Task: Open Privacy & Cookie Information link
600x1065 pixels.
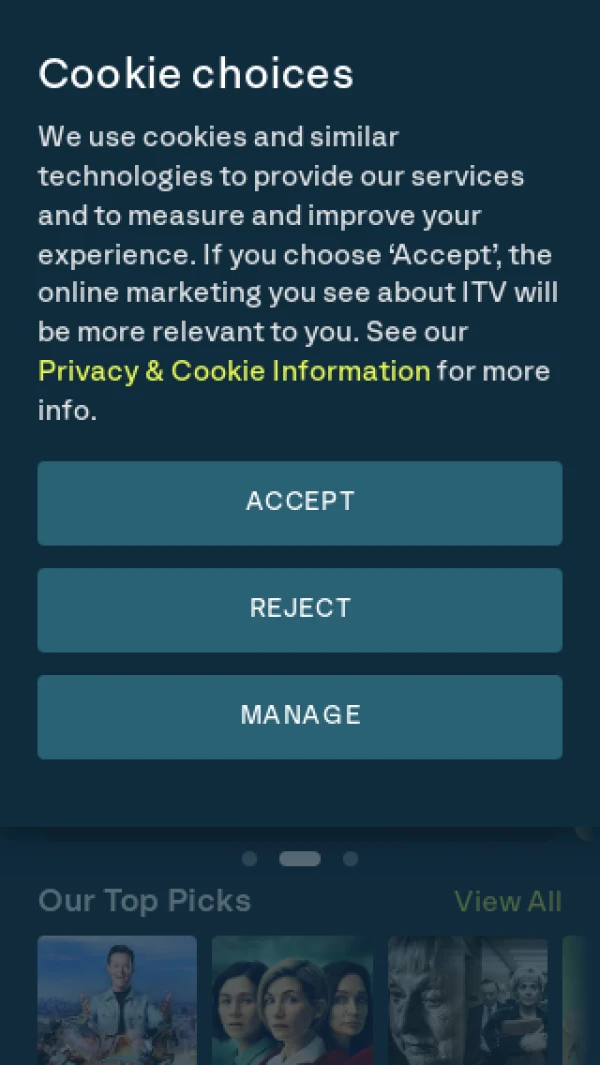Action: [x=234, y=371]
